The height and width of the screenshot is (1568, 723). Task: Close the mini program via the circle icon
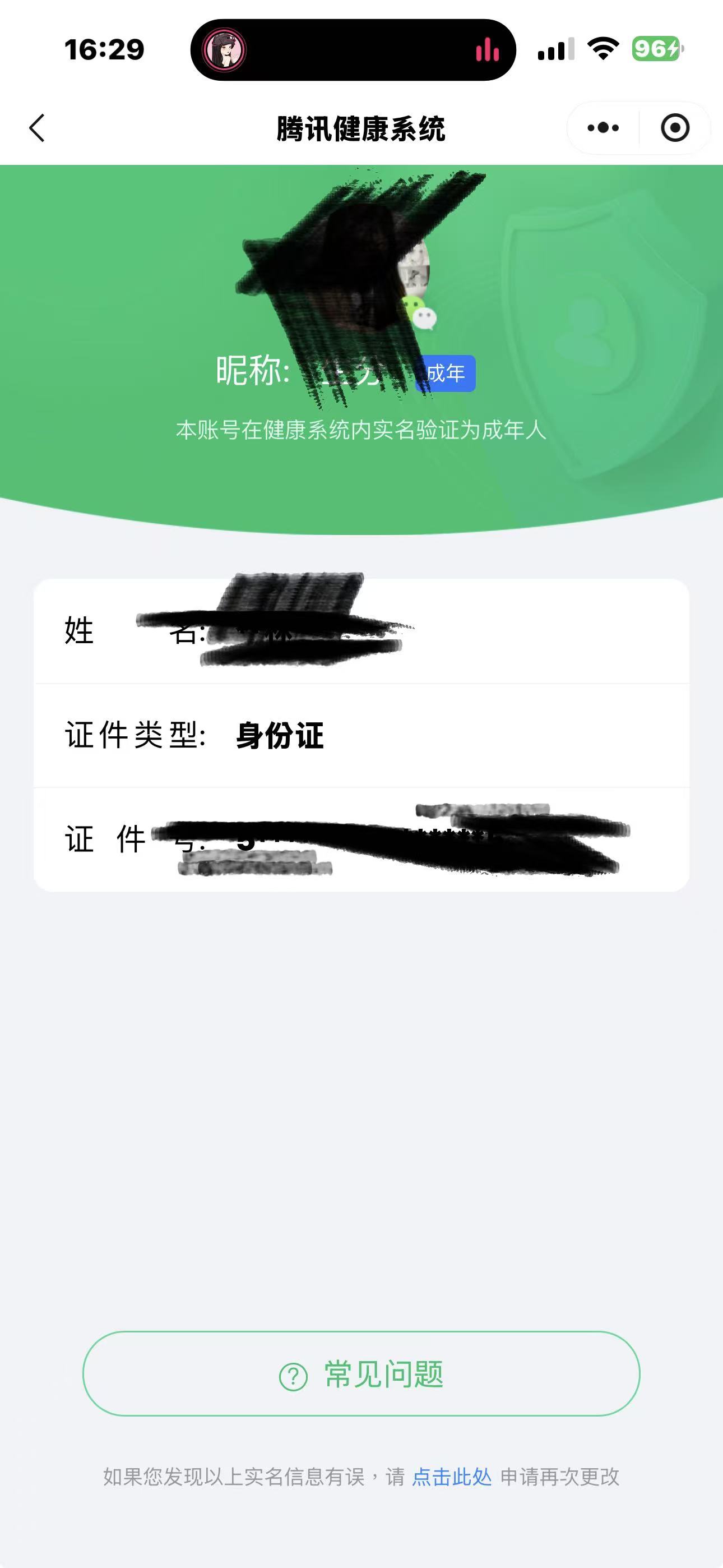[675, 128]
